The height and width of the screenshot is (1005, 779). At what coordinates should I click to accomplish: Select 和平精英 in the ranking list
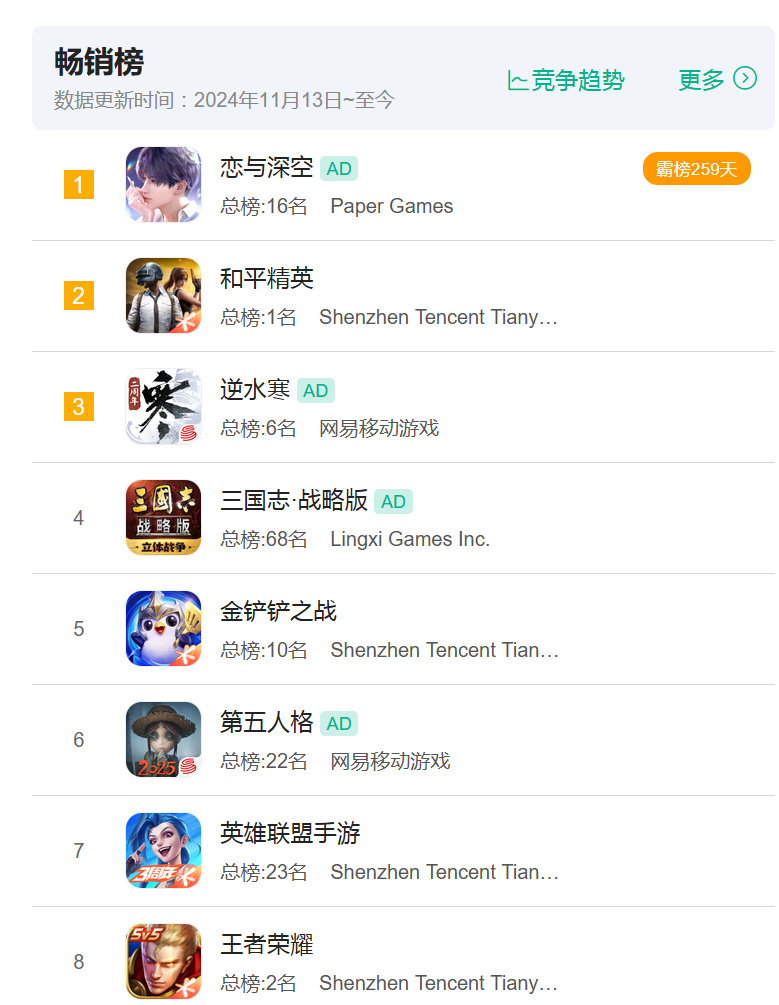[x=266, y=278]
